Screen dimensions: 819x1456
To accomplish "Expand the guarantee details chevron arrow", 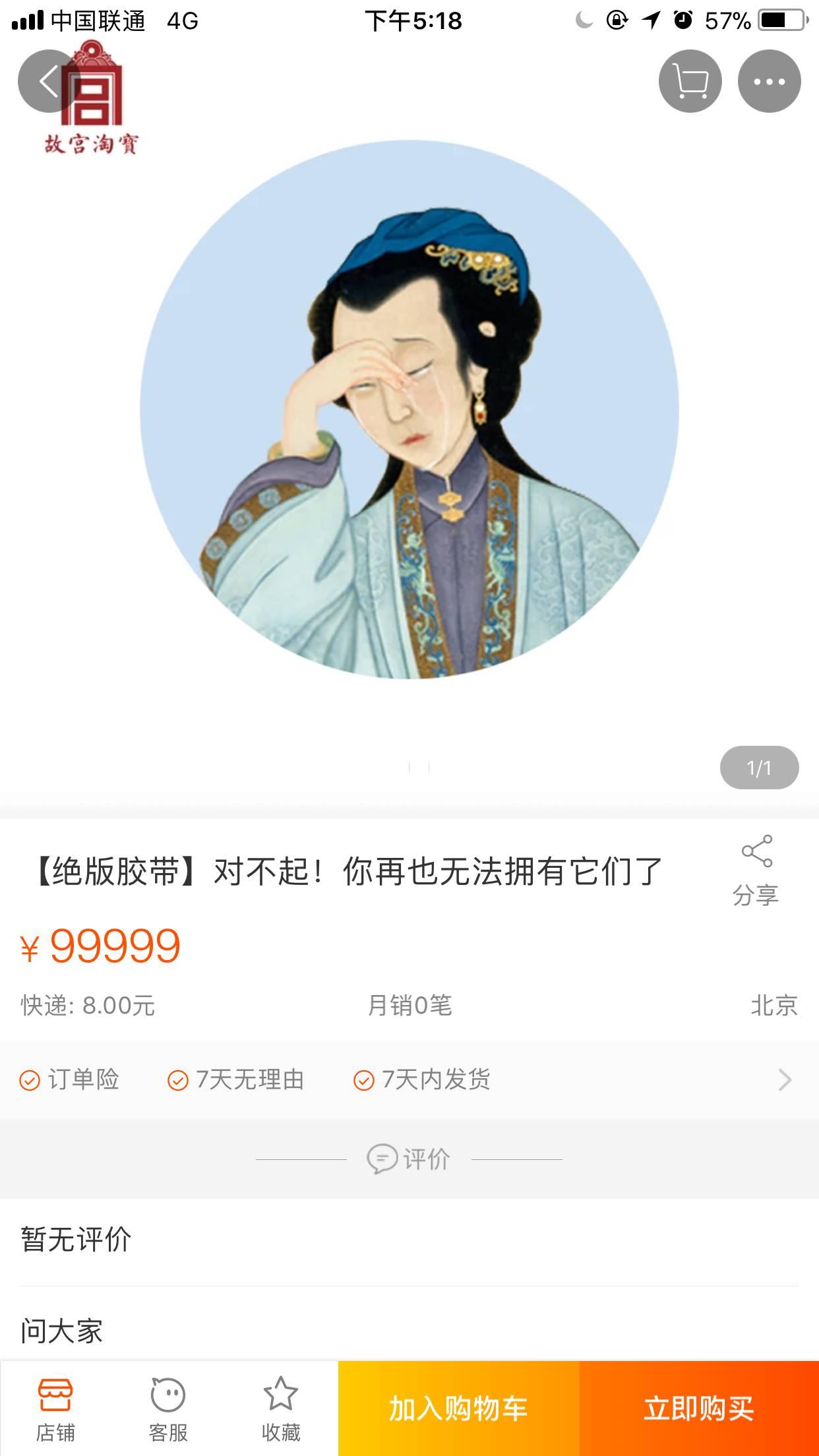I will coord(783,1079).
